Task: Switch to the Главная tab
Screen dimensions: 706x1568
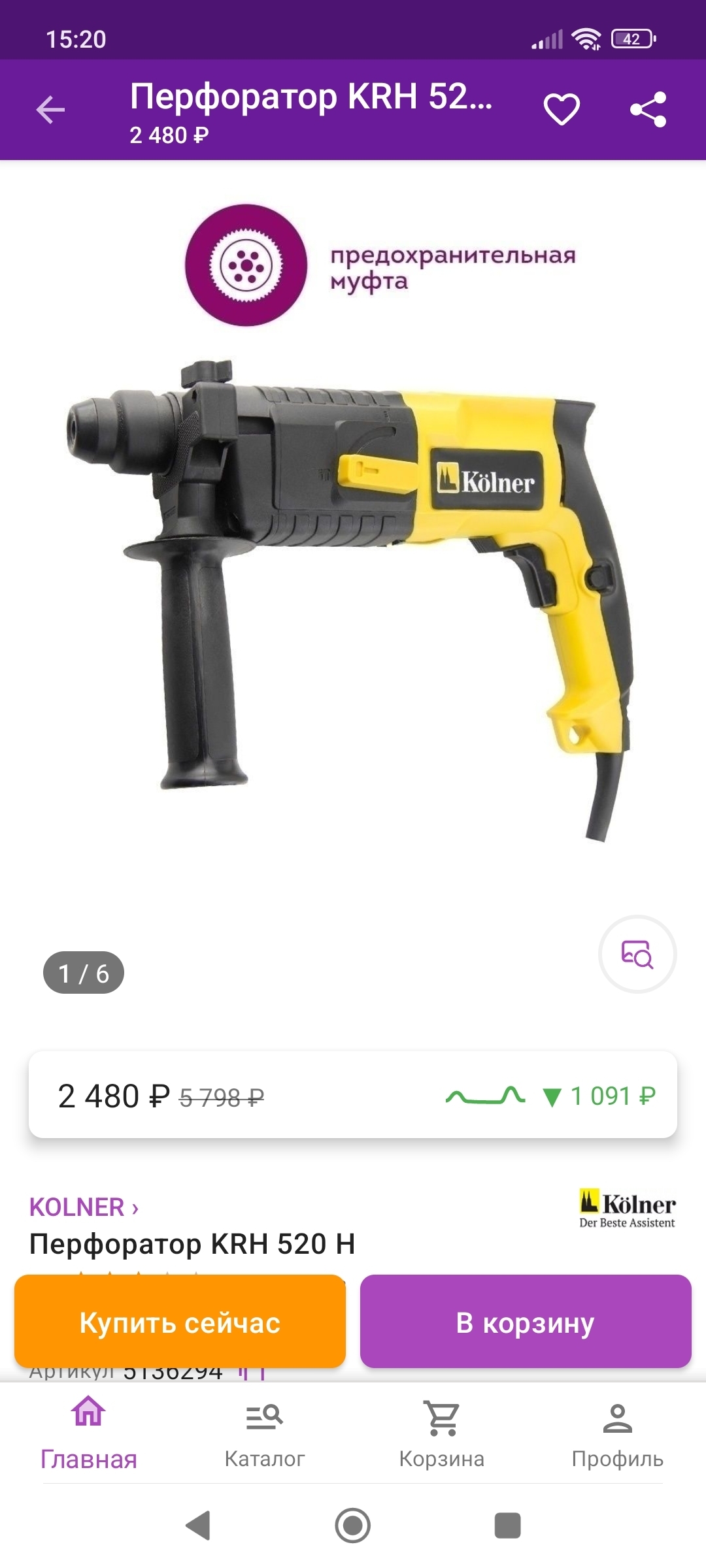Action: tap(89, 1434)
